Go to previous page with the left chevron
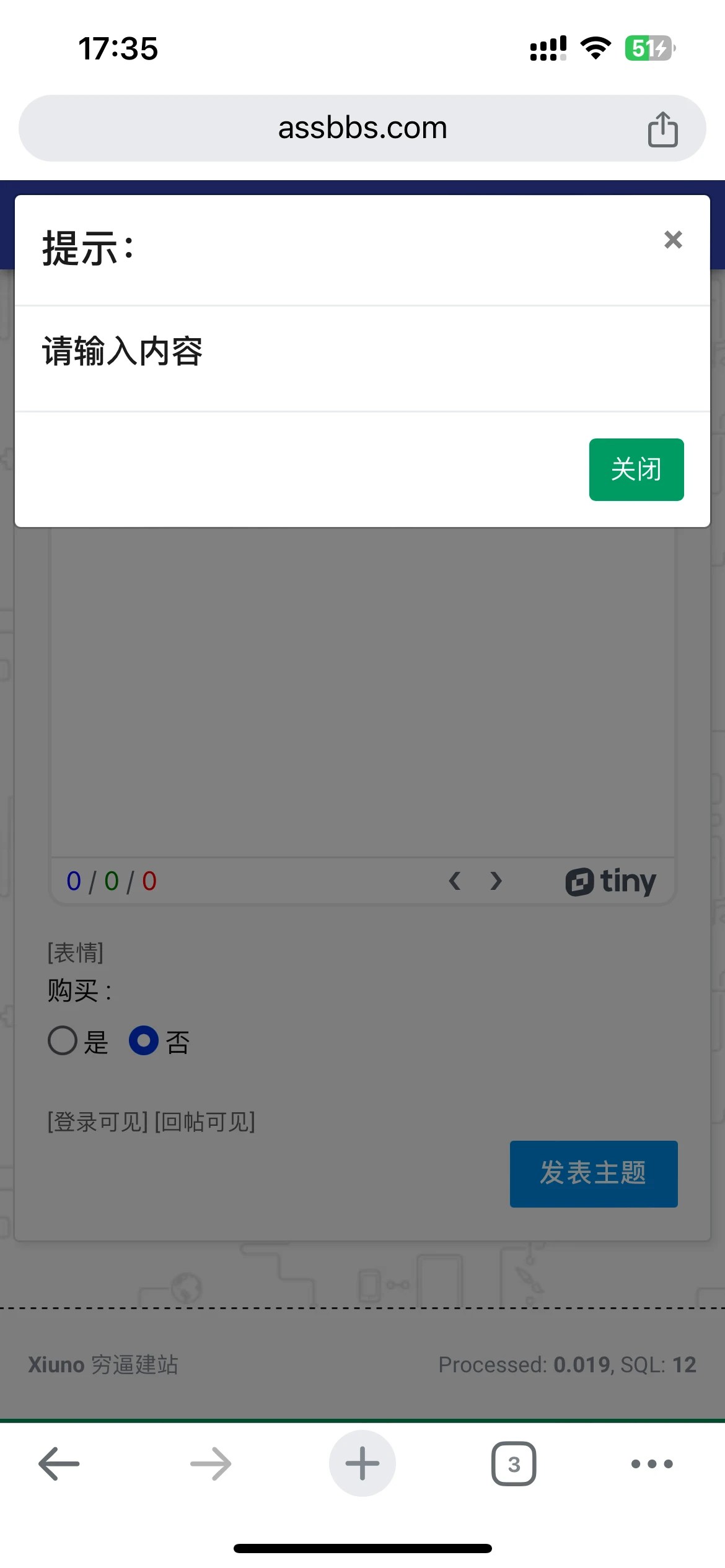725x1568 pixels. click(x=454, y=881)
